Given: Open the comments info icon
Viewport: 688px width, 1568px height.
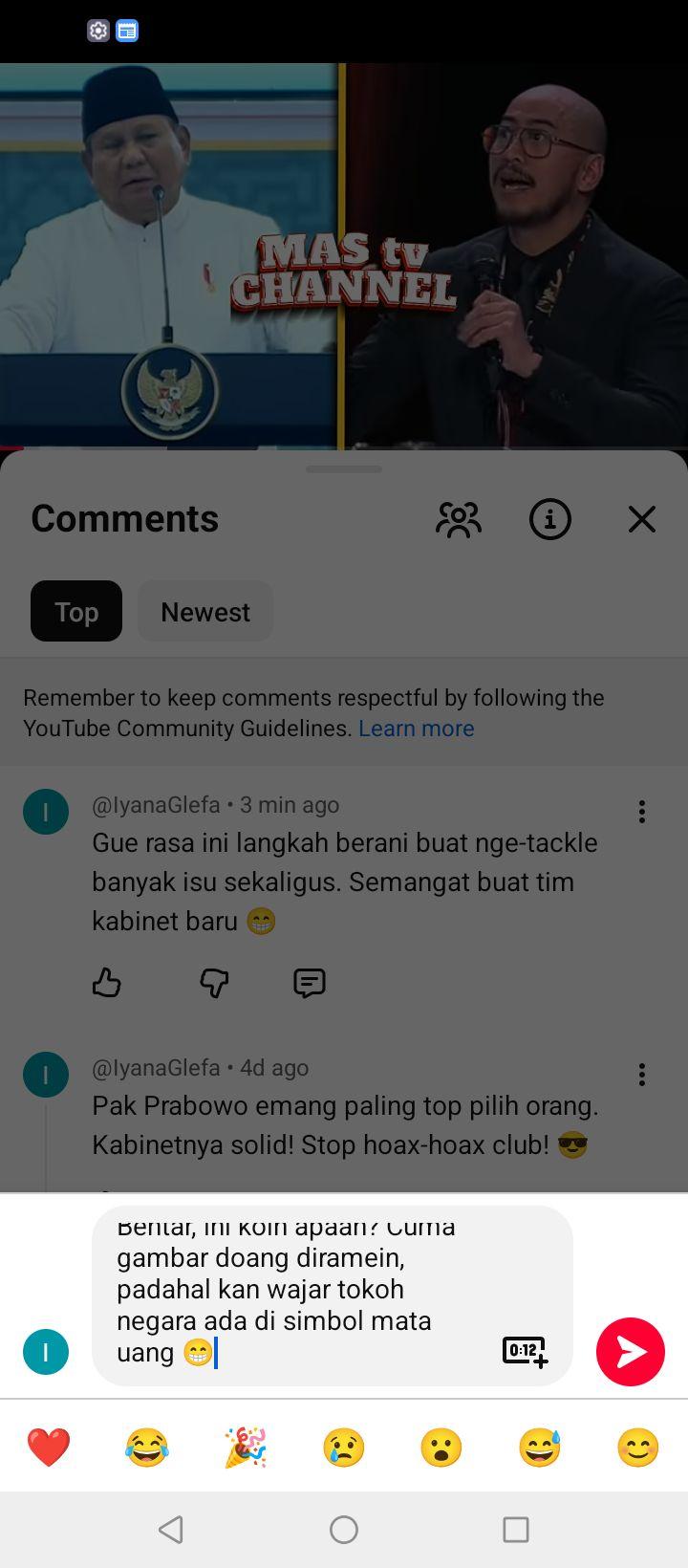Looking at the screenshot, I should (550, 519).
